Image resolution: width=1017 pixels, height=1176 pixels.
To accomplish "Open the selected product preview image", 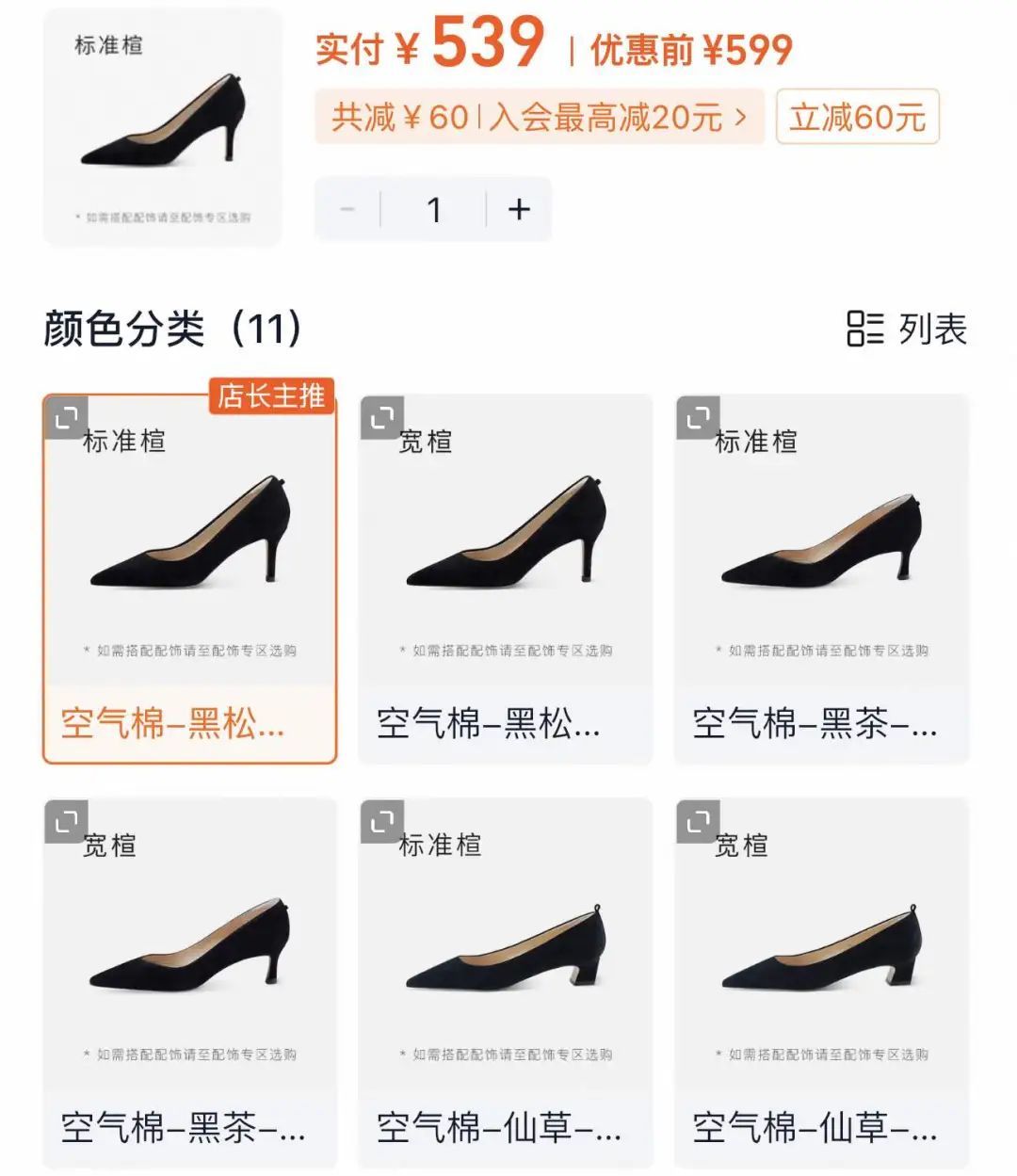I will pos(162,129).
